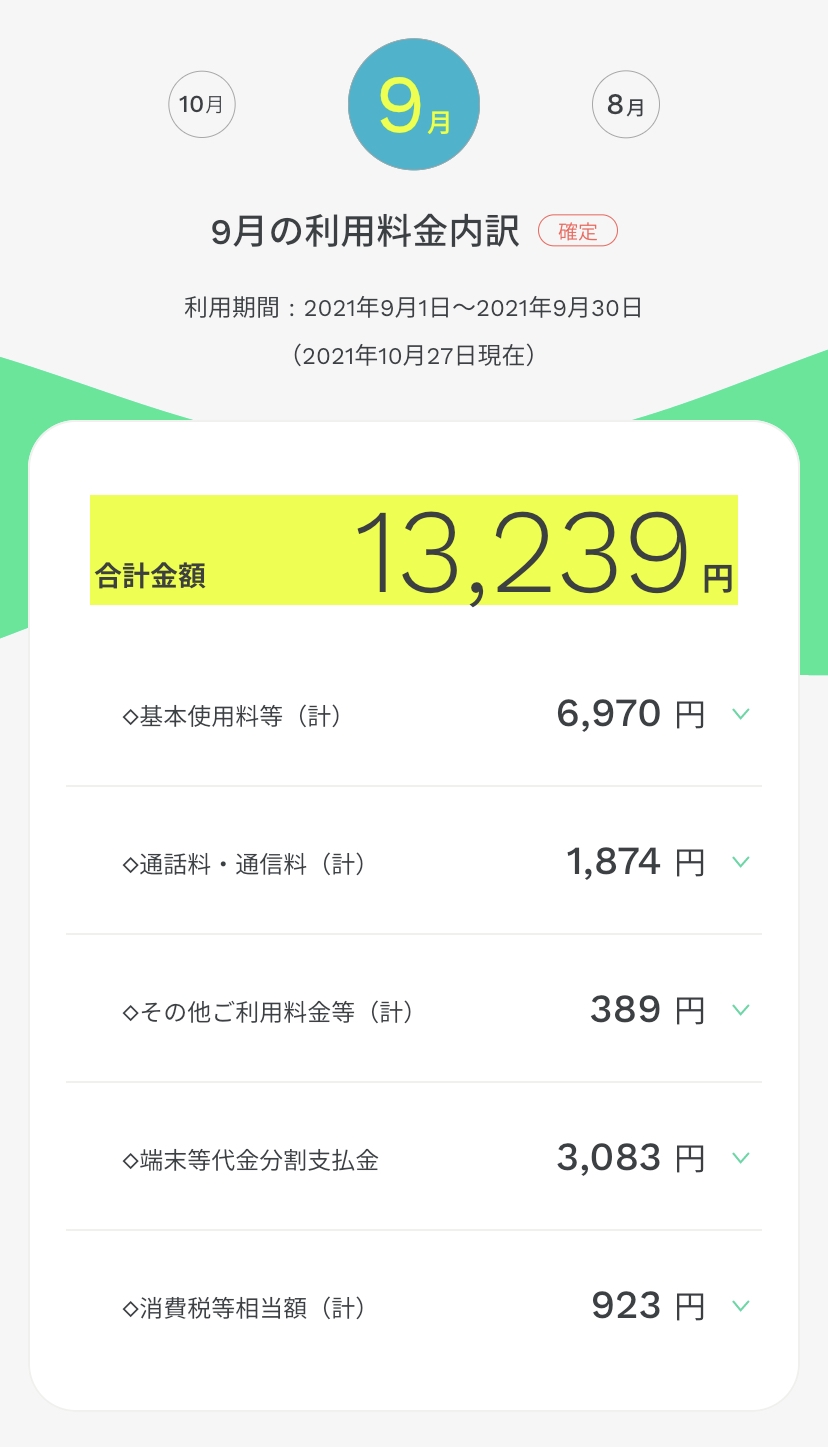Switch to the 8月 billing month
828x1447 pixels.
point(626,104)
